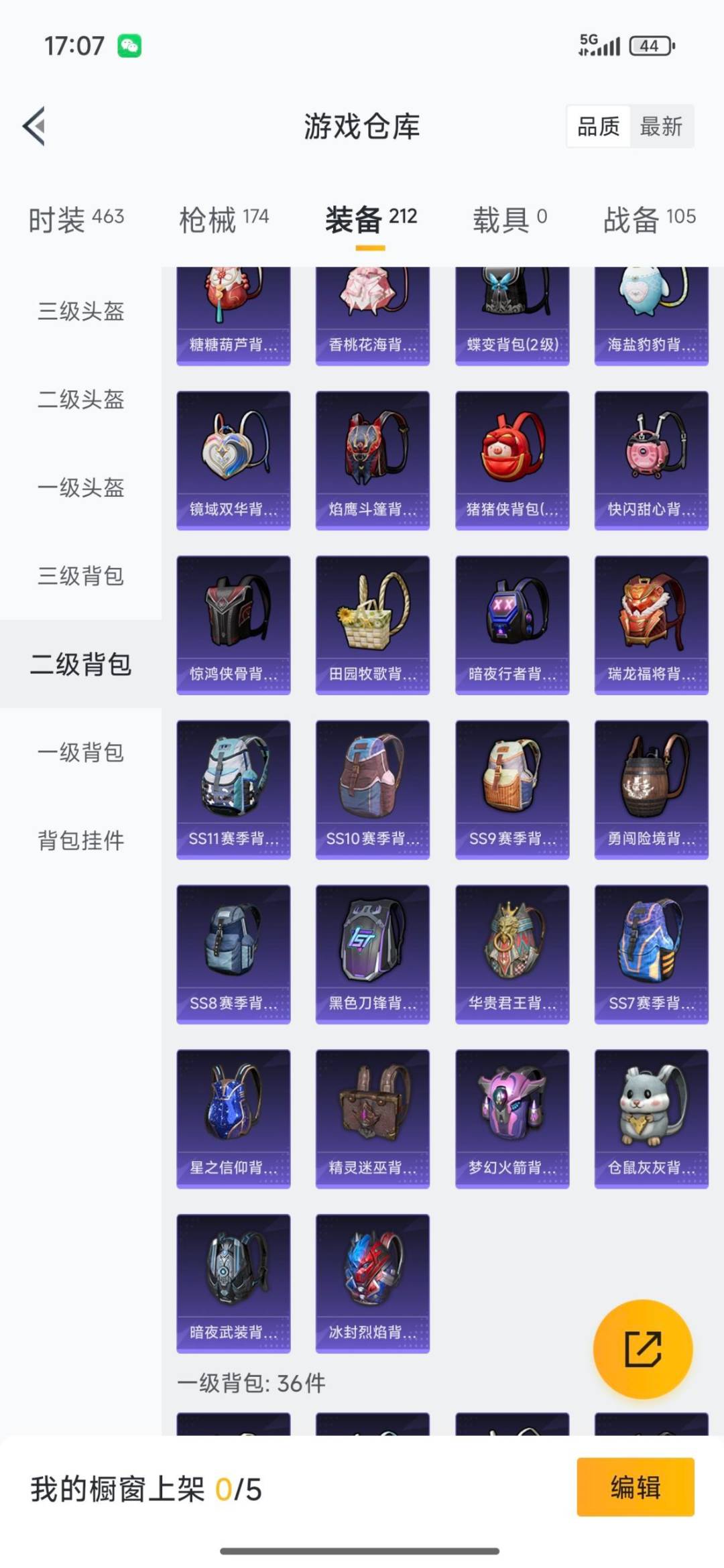
Task: Expand the 一级背包 section
Action: (x=79, y=754)
